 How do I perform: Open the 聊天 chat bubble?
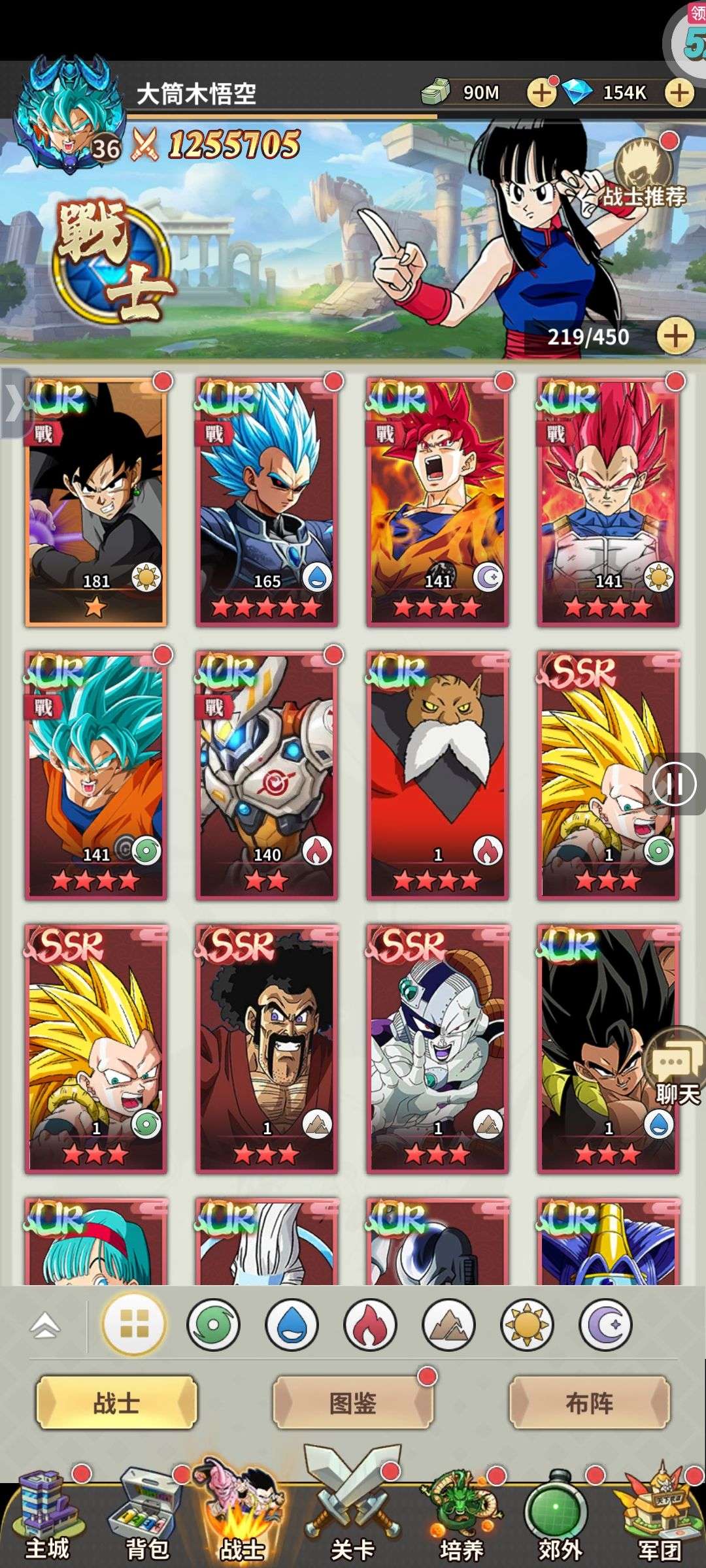676,1066
